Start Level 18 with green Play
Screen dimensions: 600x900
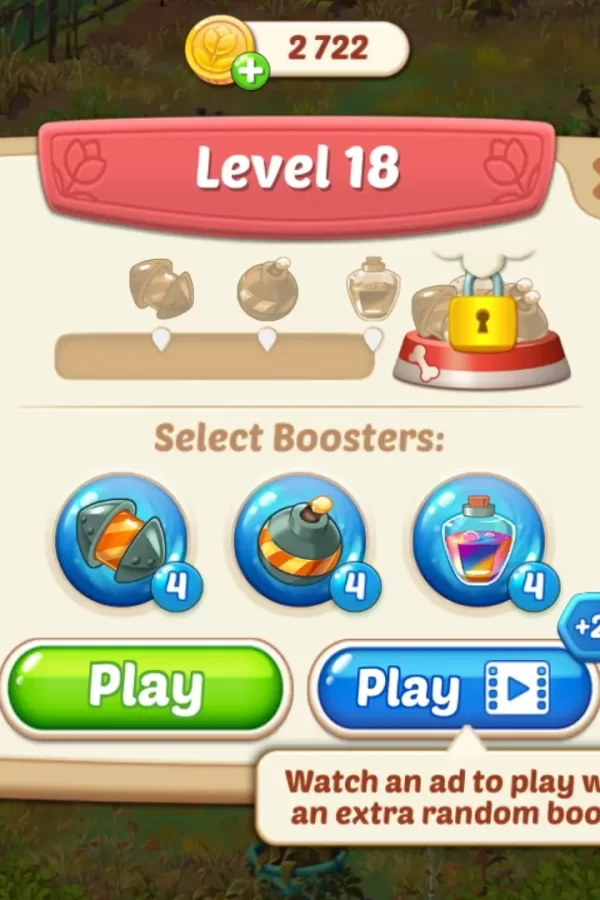[146, 688]
